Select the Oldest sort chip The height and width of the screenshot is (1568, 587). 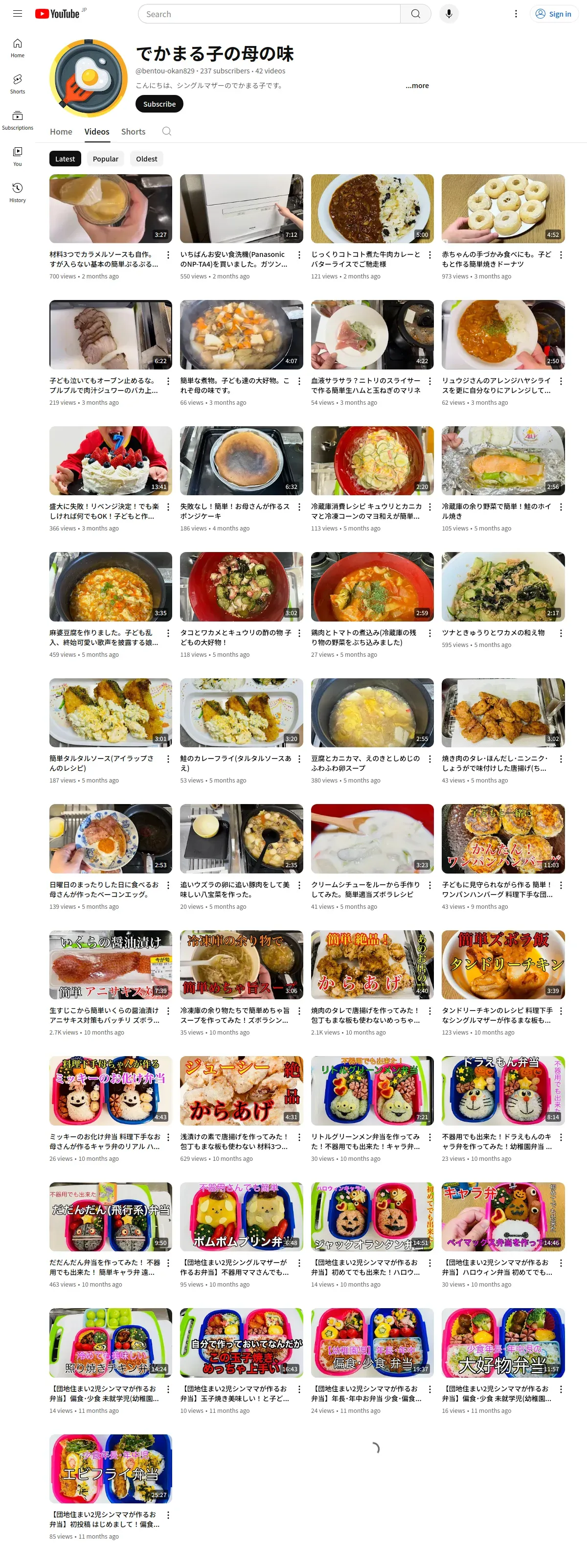[x=147, y=159]
